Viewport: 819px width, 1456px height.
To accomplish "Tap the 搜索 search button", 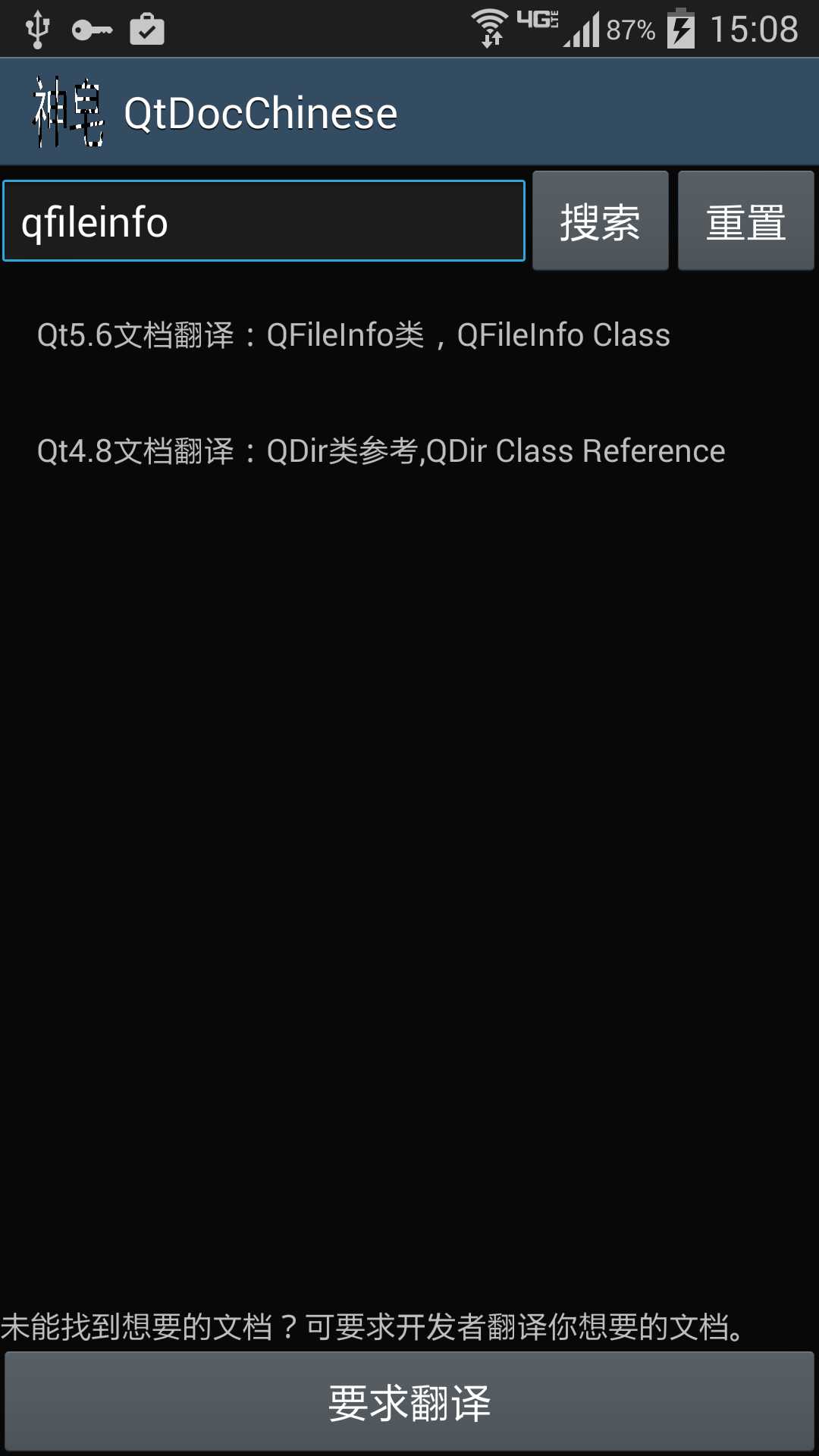I will 601,221.
